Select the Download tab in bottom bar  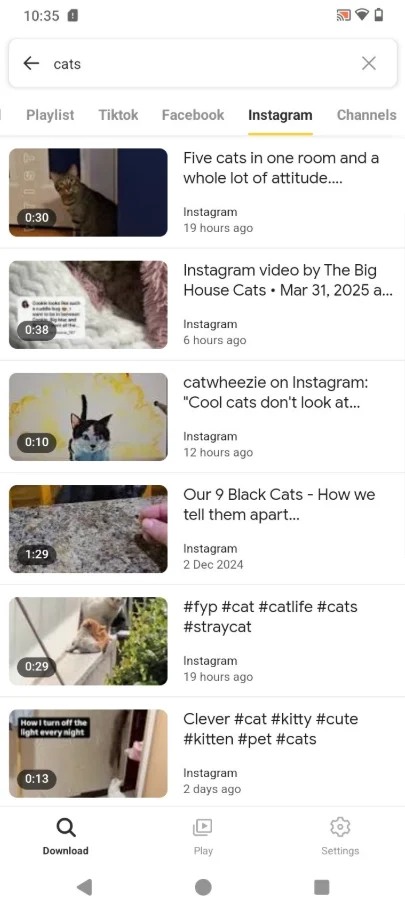point(65,836)
